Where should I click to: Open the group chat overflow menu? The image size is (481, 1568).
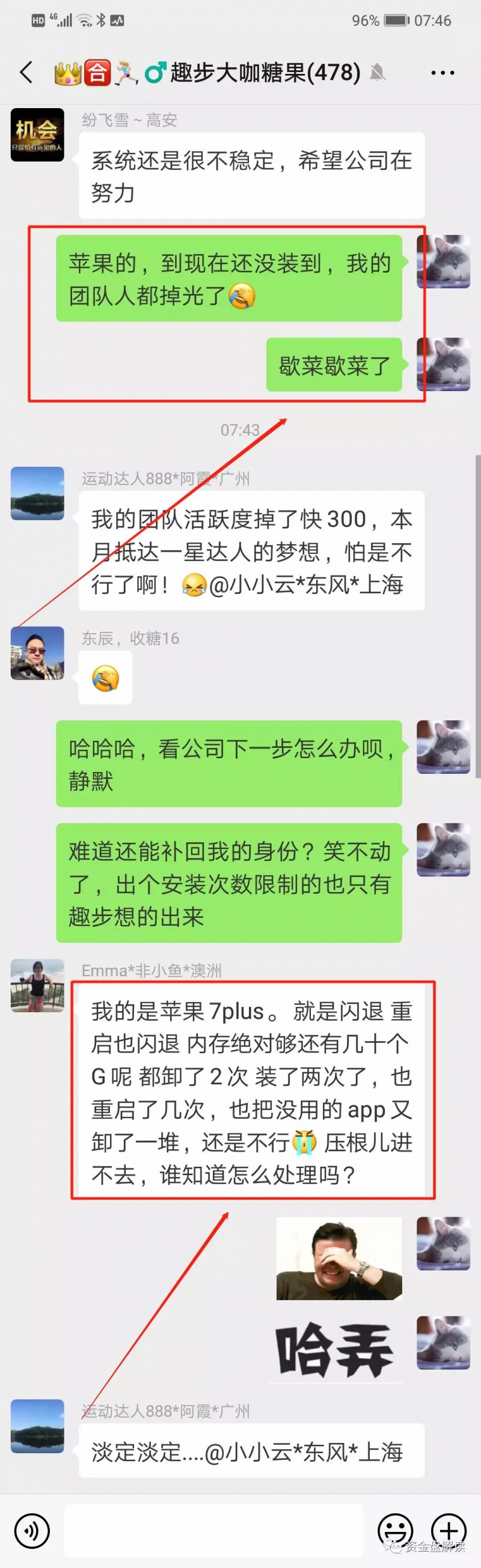click(442, 73)
